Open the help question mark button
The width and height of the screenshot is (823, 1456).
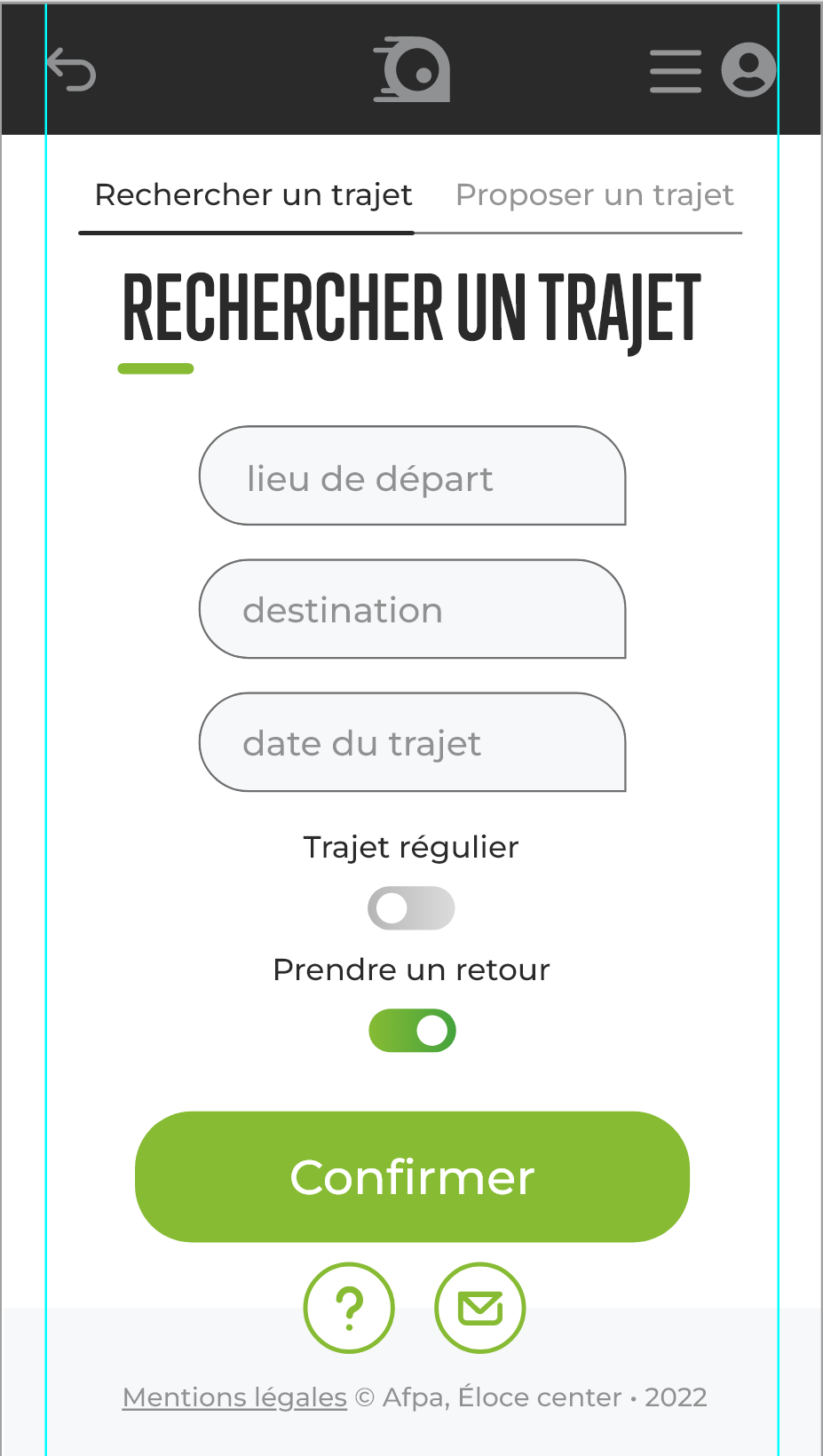pos(349,1308)
